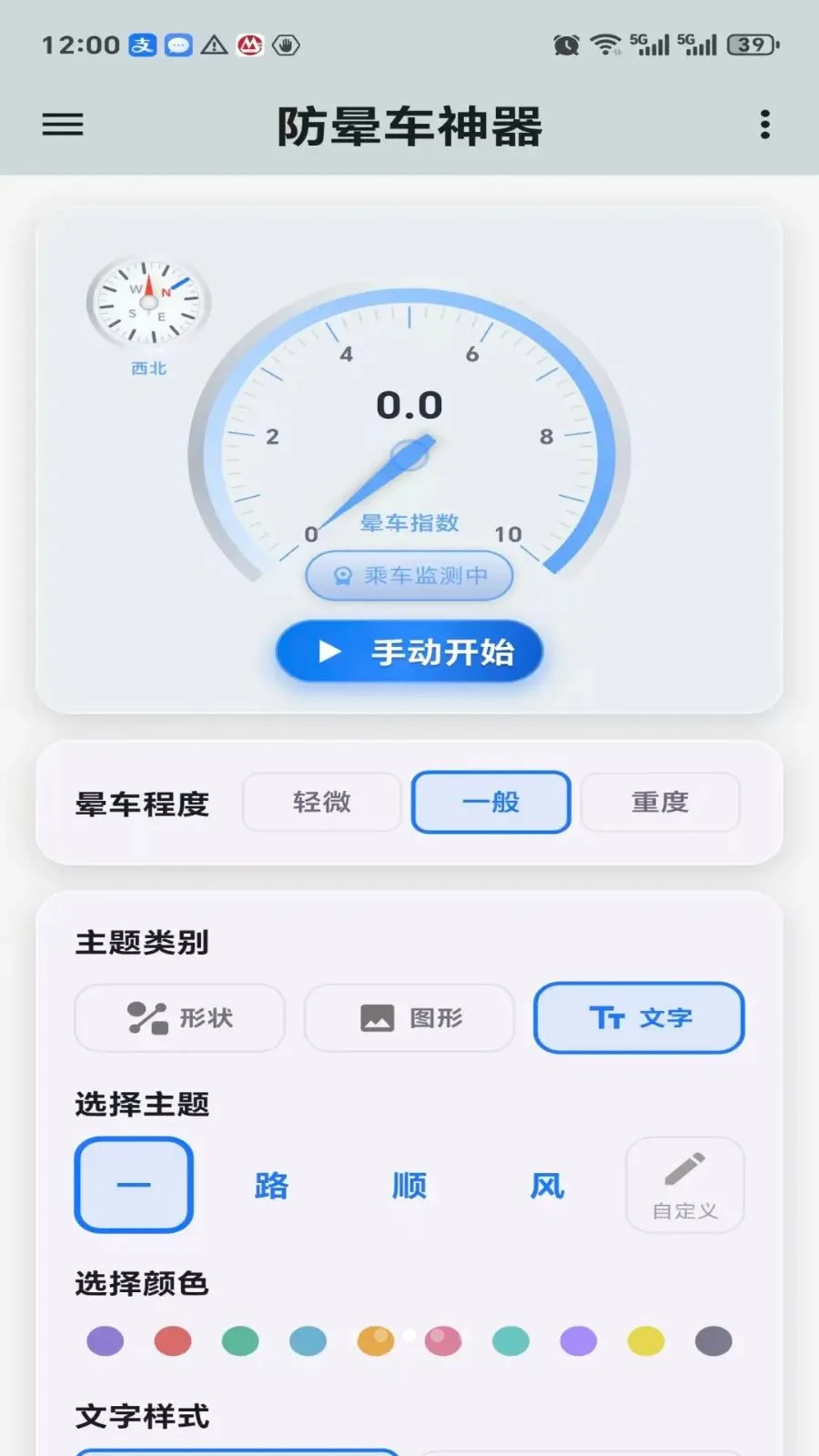Open the three-dot overflow menu
The width and height of the screenshot is (819, 1456).
click(765, 125)
